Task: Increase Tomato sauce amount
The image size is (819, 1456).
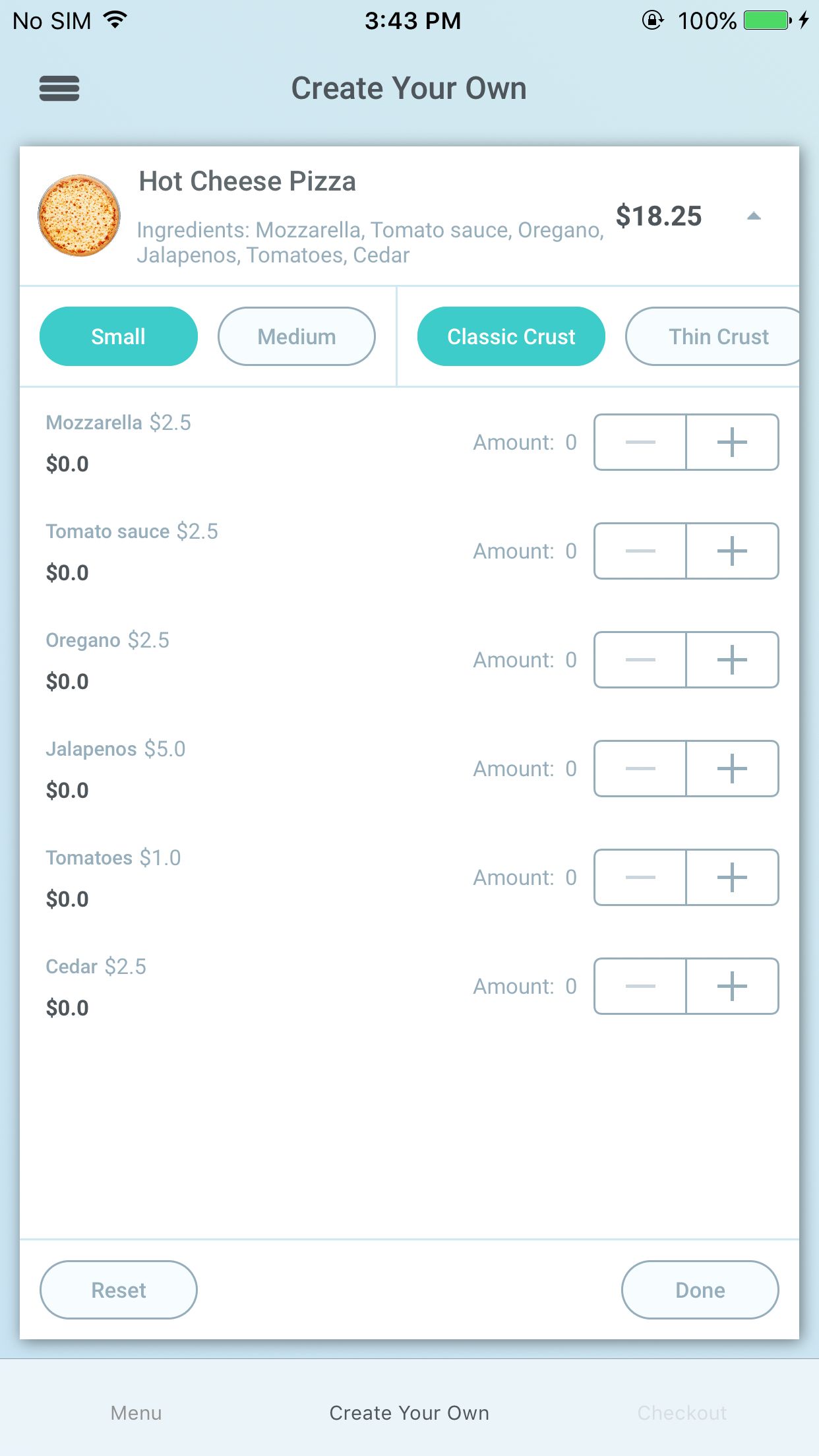Action: pos(732,551)
